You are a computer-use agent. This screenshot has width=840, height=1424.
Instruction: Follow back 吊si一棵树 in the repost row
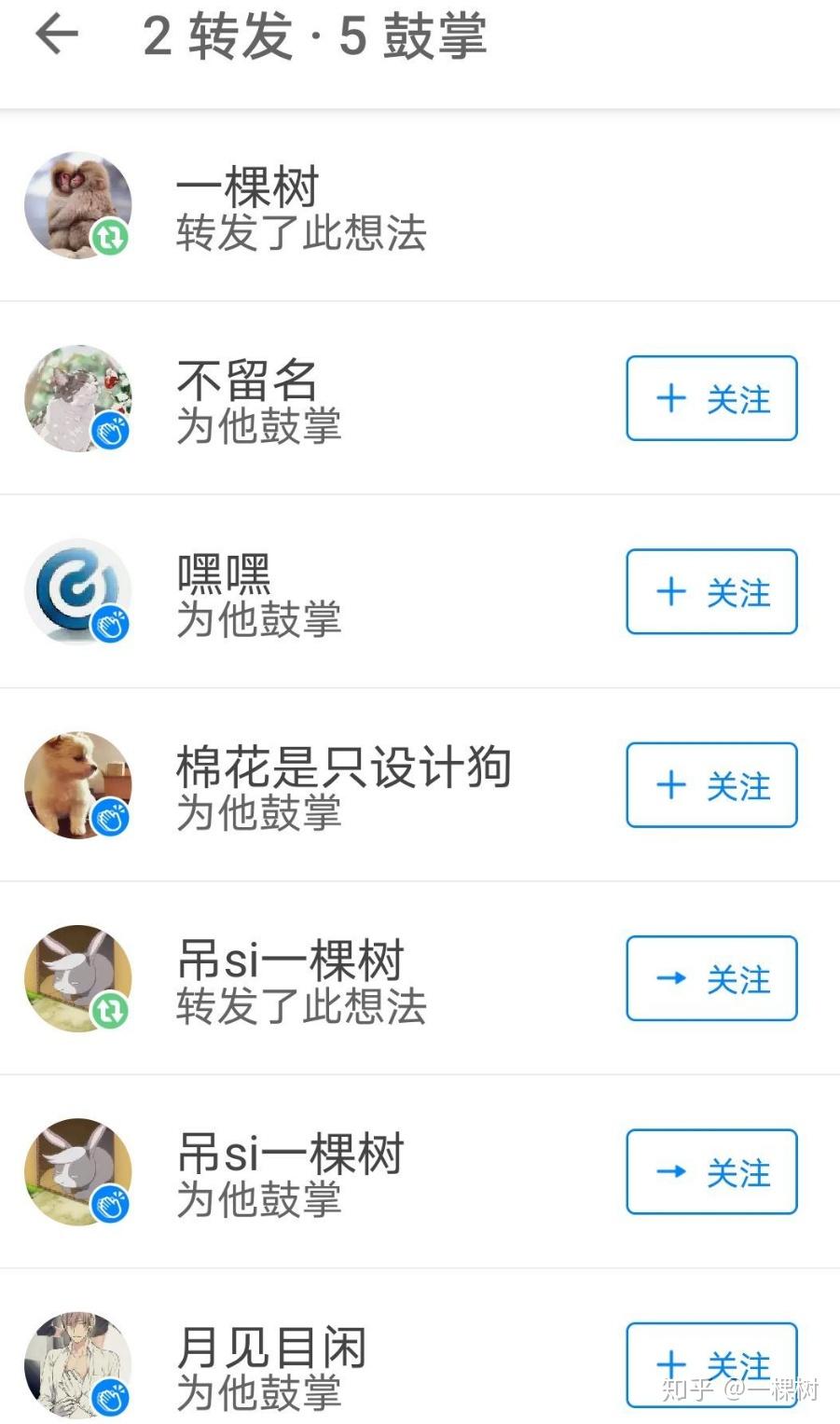(711, 978)
